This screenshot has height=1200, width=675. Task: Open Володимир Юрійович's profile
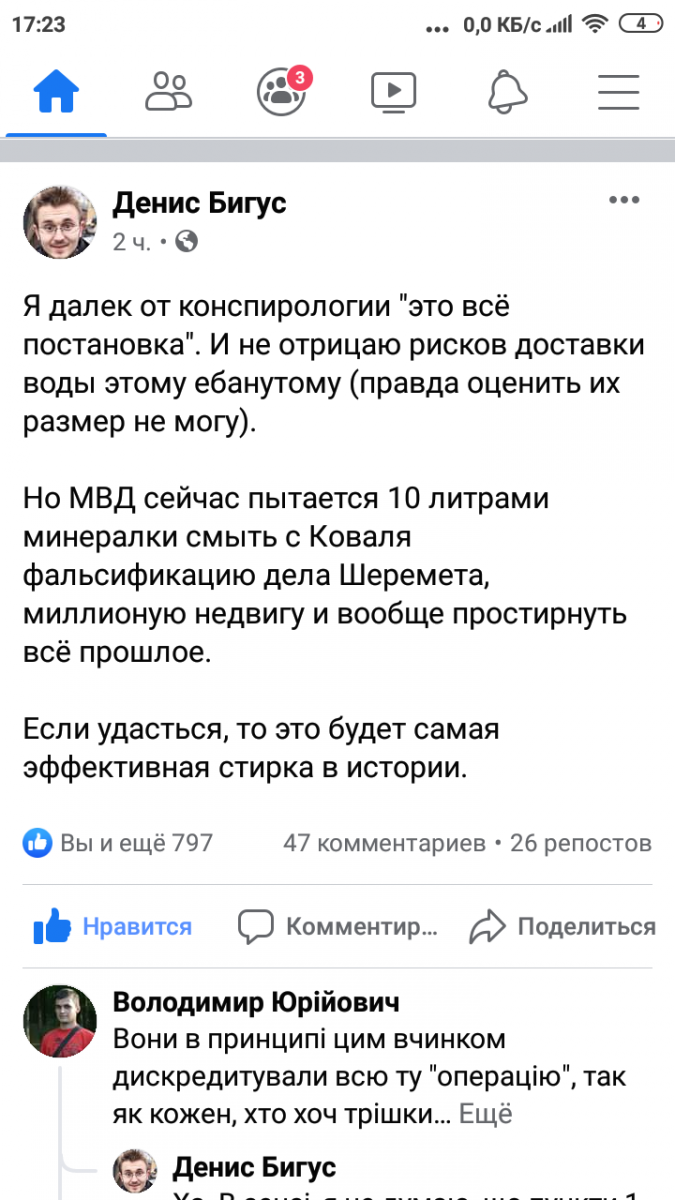pos(255,1002)
